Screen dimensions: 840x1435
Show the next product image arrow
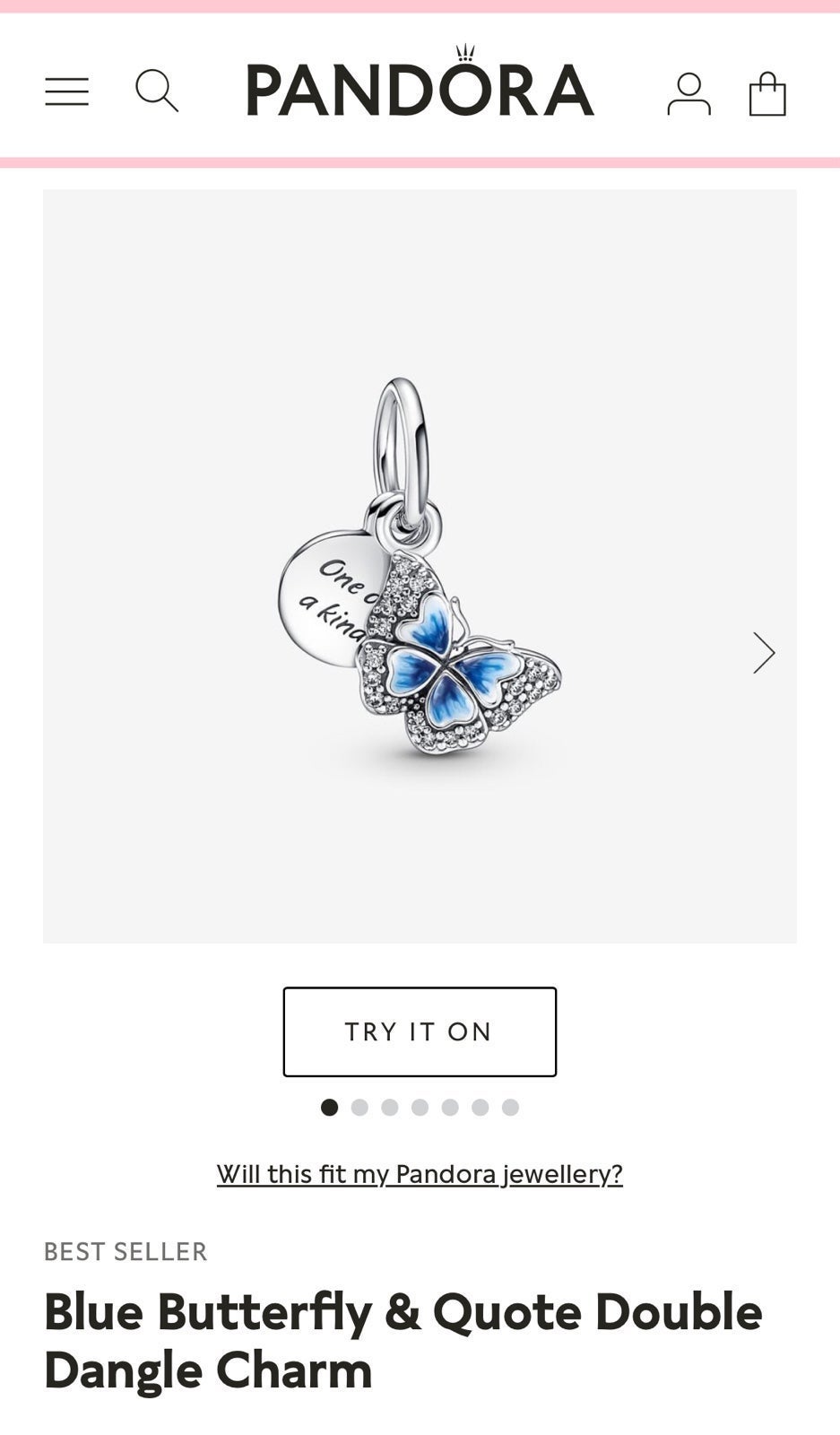[764, 653]
